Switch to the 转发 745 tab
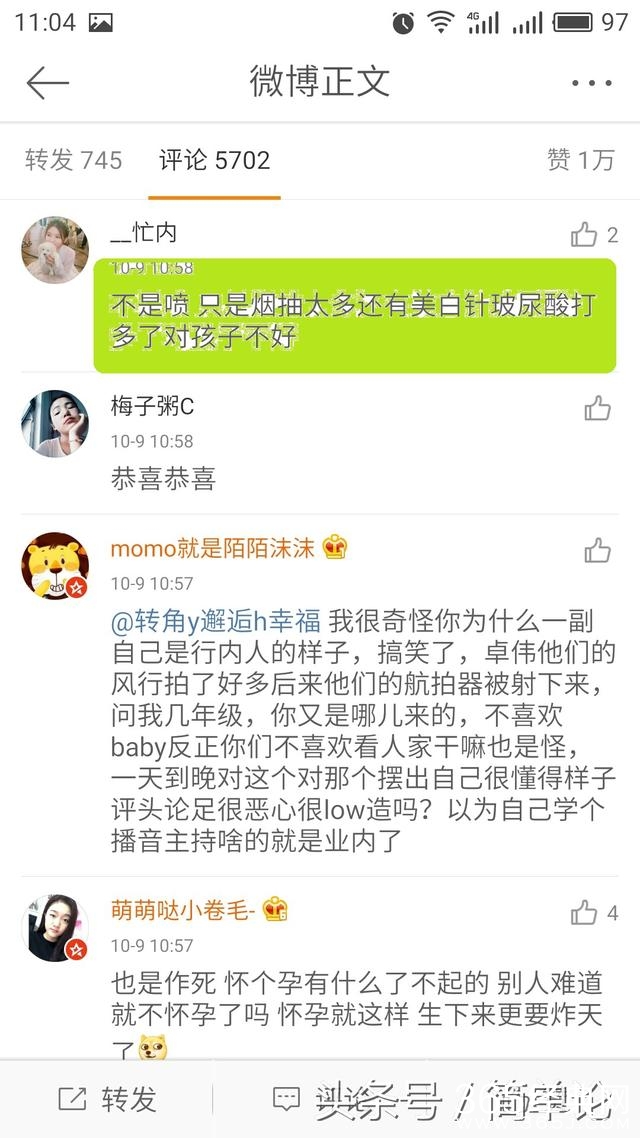The image size is (640, 1138). coord(73,160)
